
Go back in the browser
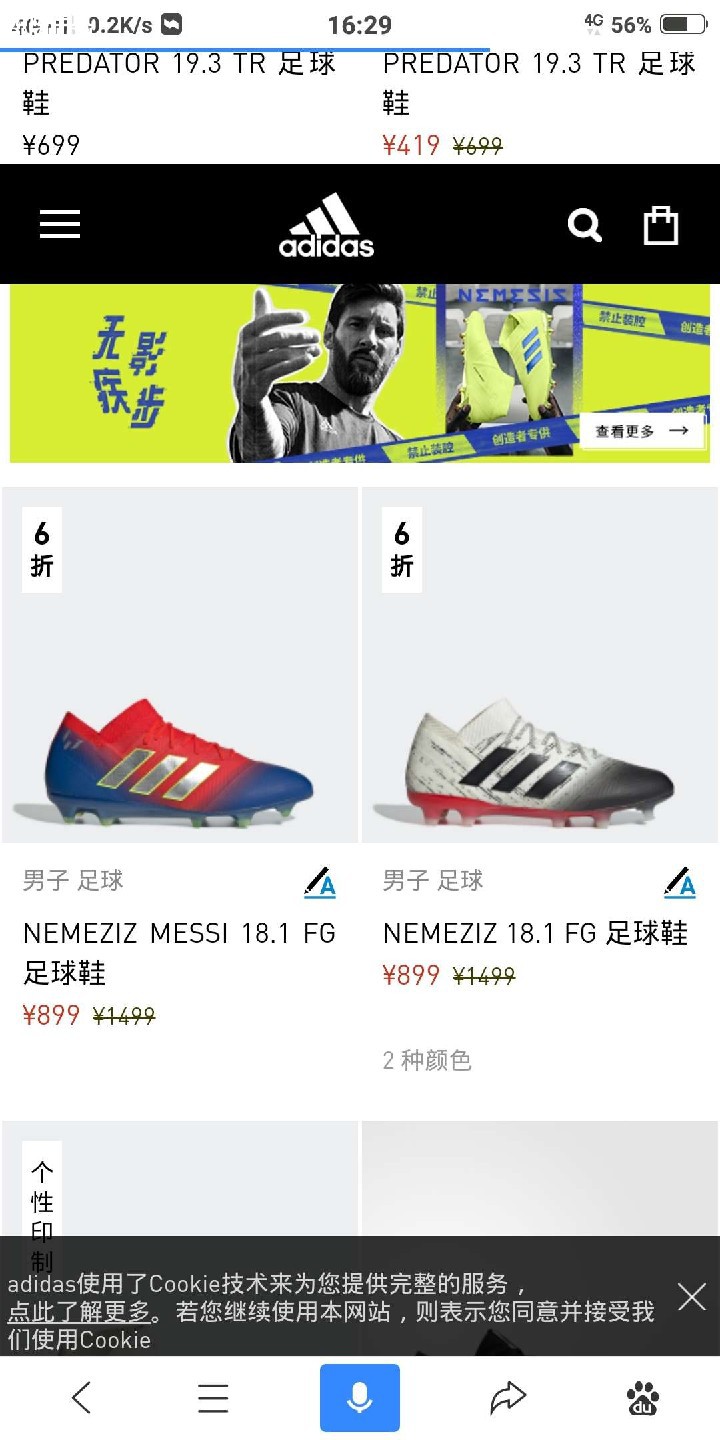(x=82, y=1397)
